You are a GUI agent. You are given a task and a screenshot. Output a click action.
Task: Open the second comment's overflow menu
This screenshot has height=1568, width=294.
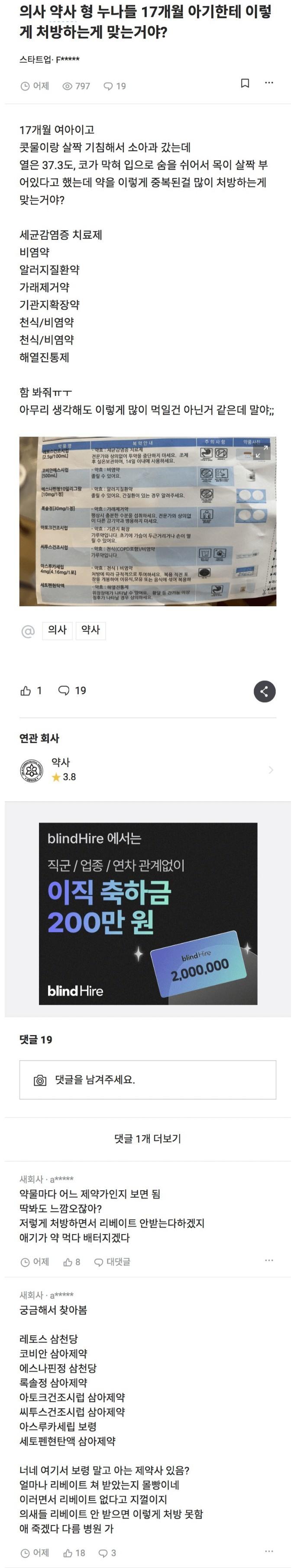click(x=269, y=1551)
